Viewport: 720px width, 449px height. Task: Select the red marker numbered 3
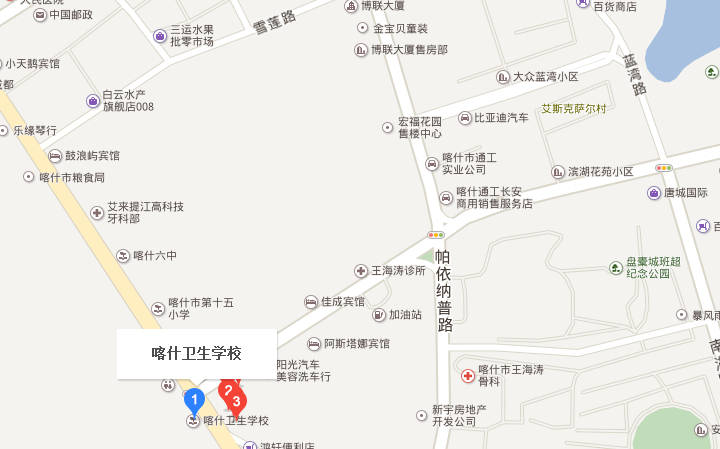237,403
